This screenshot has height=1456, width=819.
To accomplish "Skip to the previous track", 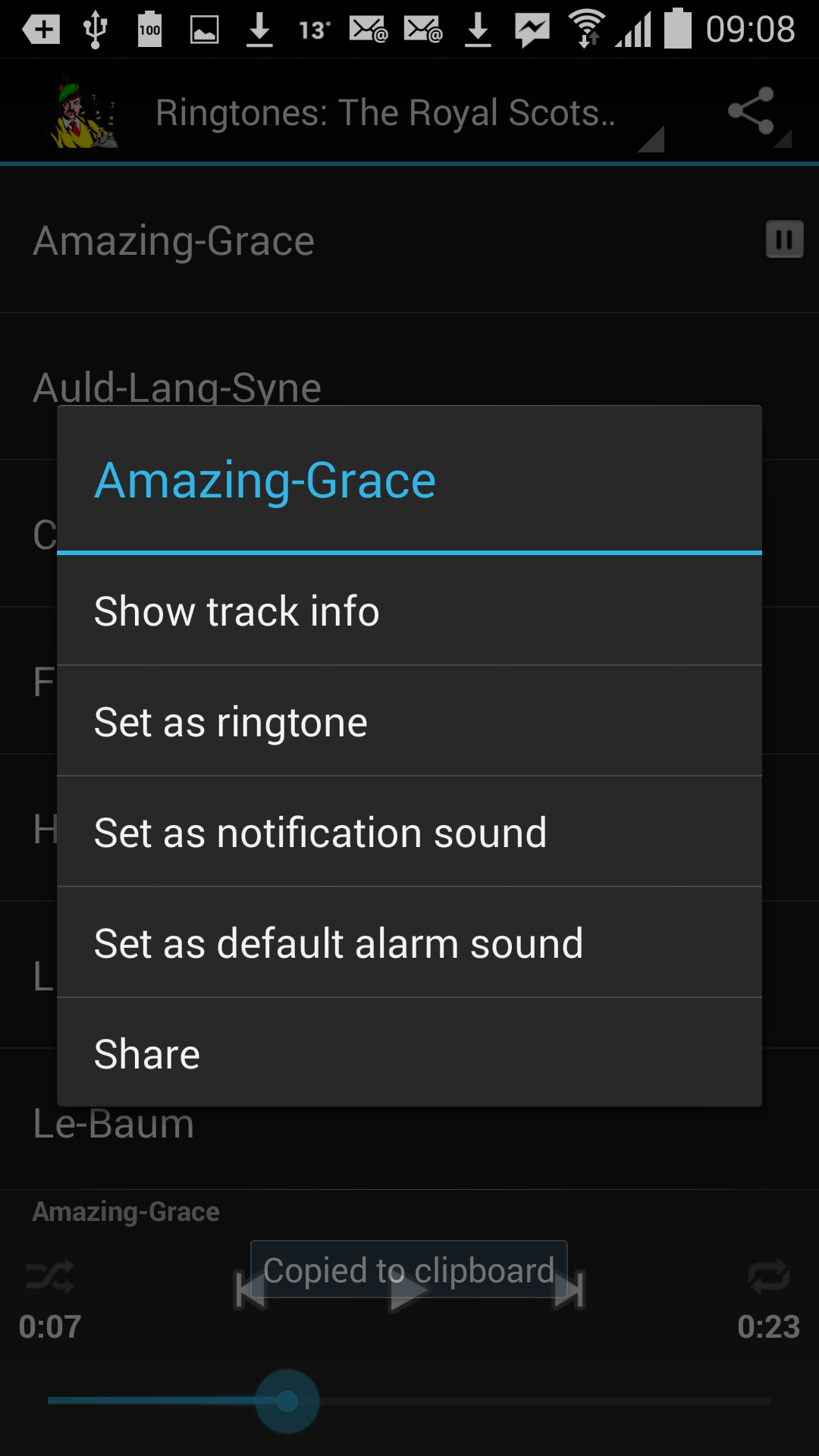I will pyautogui.click(x=249, y=1291).
